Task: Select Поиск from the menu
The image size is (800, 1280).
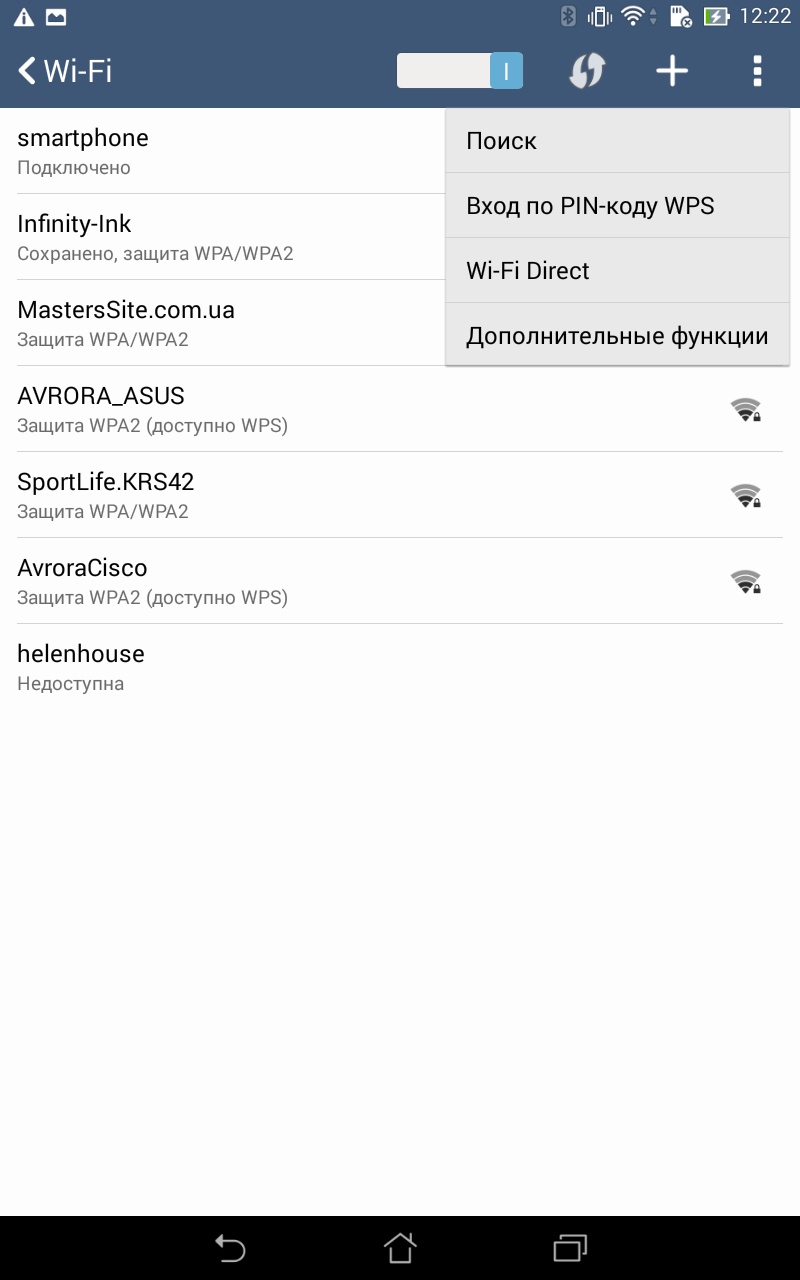Action: tap(617, 141)
